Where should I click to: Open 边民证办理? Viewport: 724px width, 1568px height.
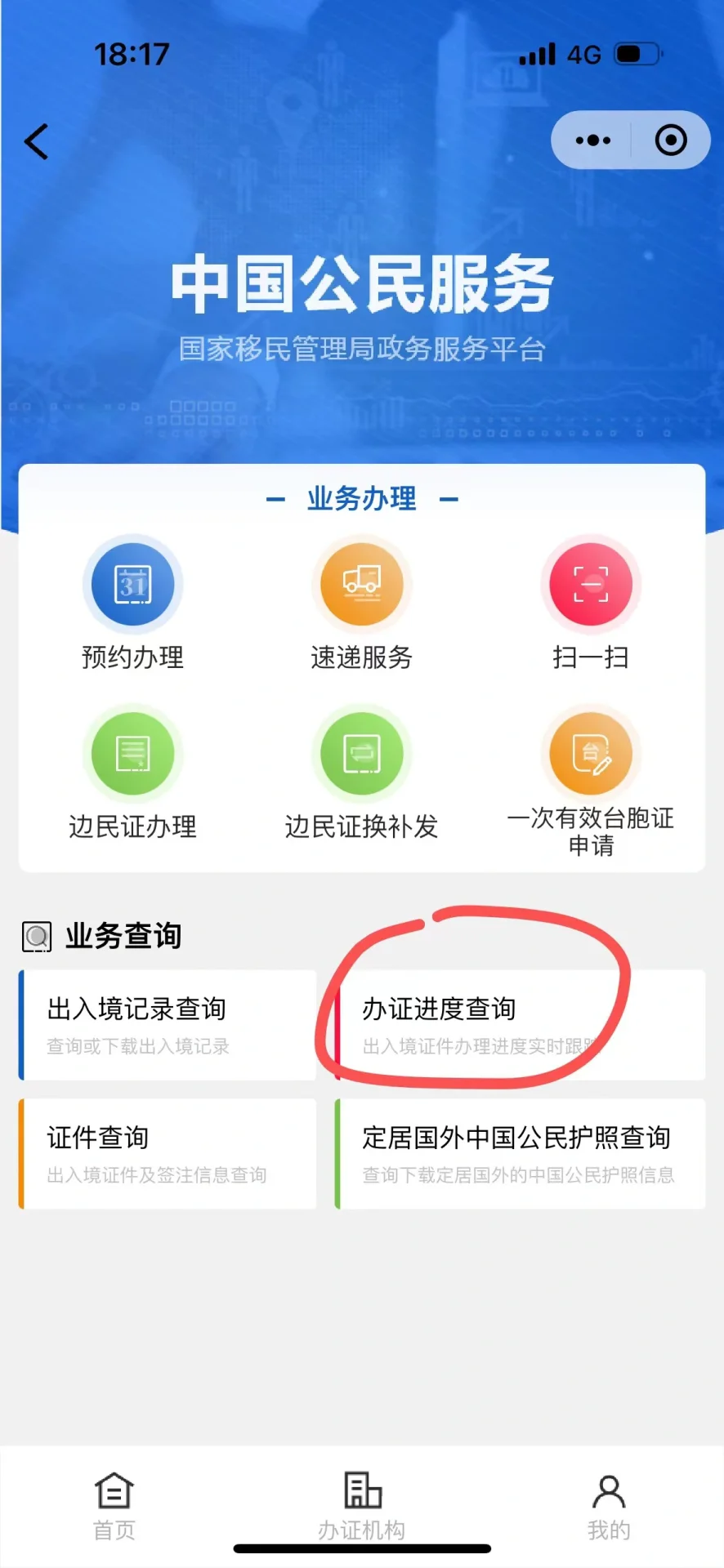[132, 773]
